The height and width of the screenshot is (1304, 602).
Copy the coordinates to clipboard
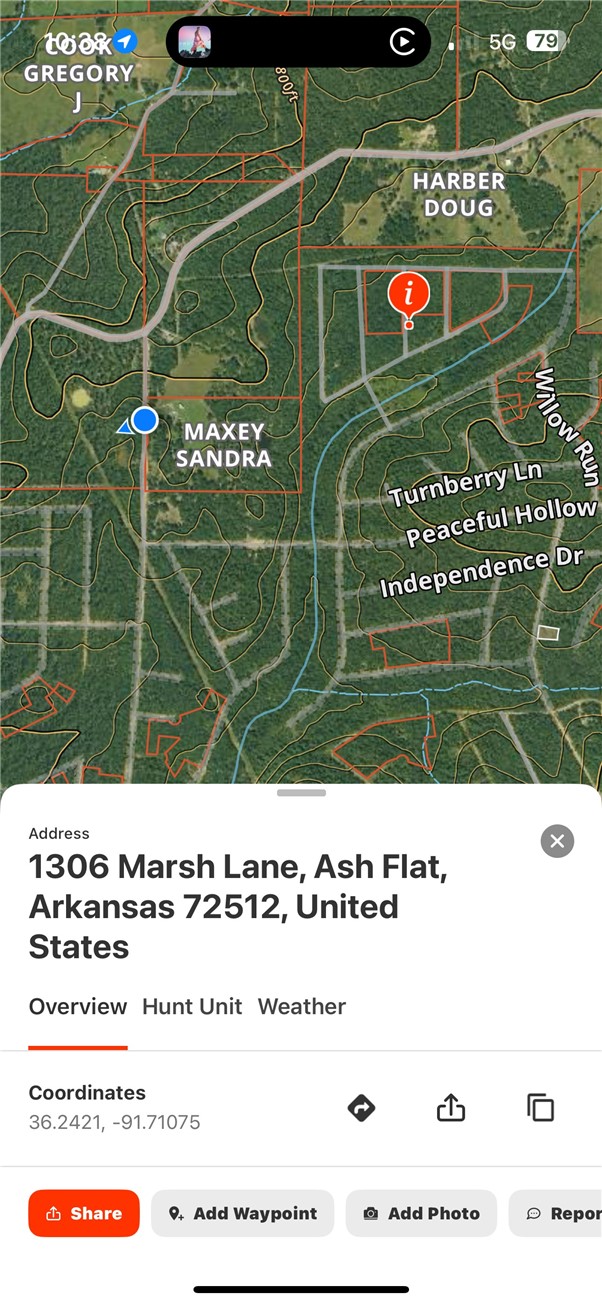[540, 1108]
